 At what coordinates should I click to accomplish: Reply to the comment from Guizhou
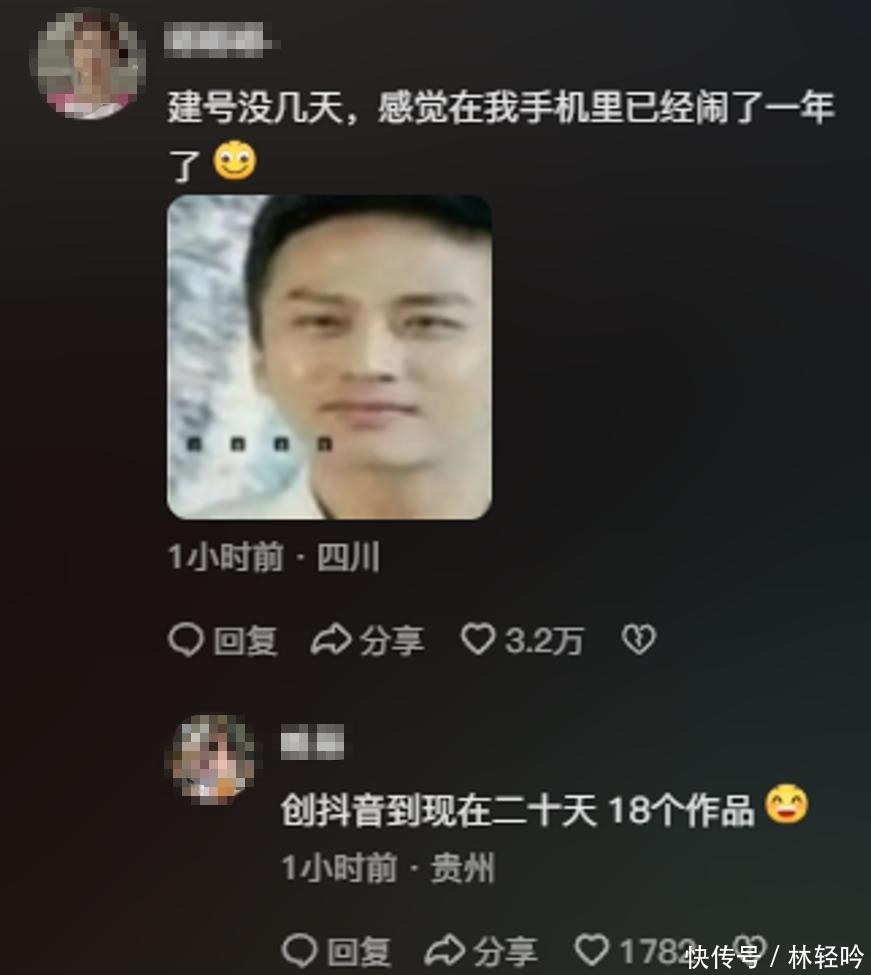[336, 951]
